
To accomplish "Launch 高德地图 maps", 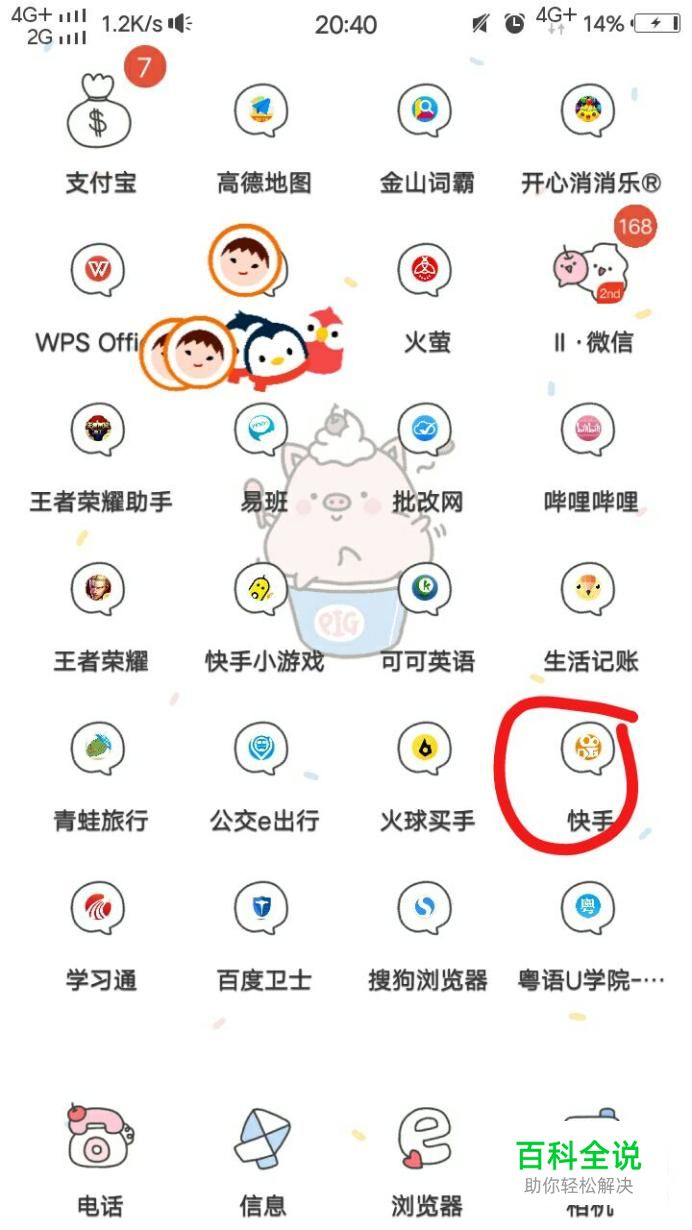I will [262, 112].
